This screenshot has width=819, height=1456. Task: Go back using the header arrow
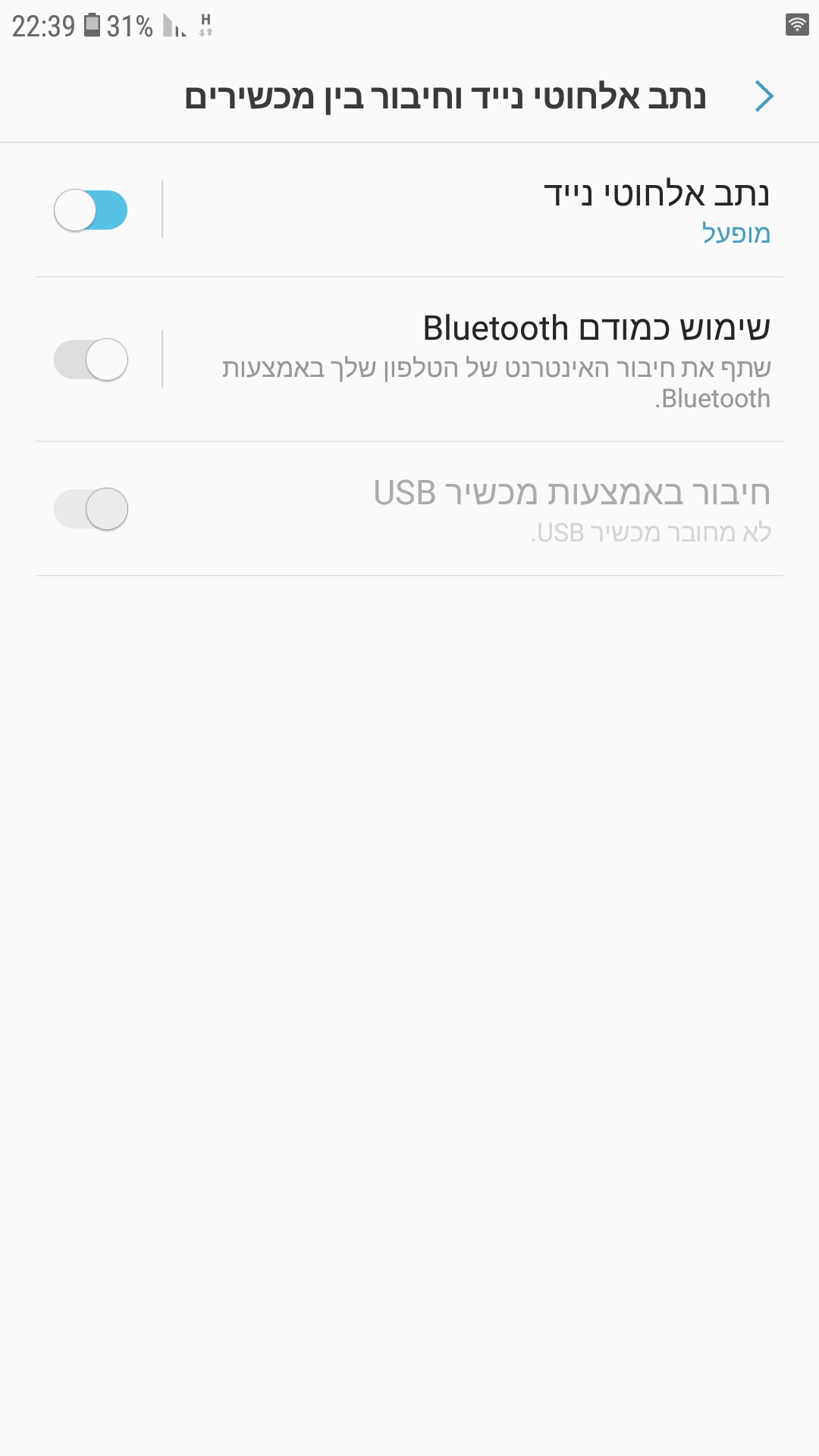(764, 96)
